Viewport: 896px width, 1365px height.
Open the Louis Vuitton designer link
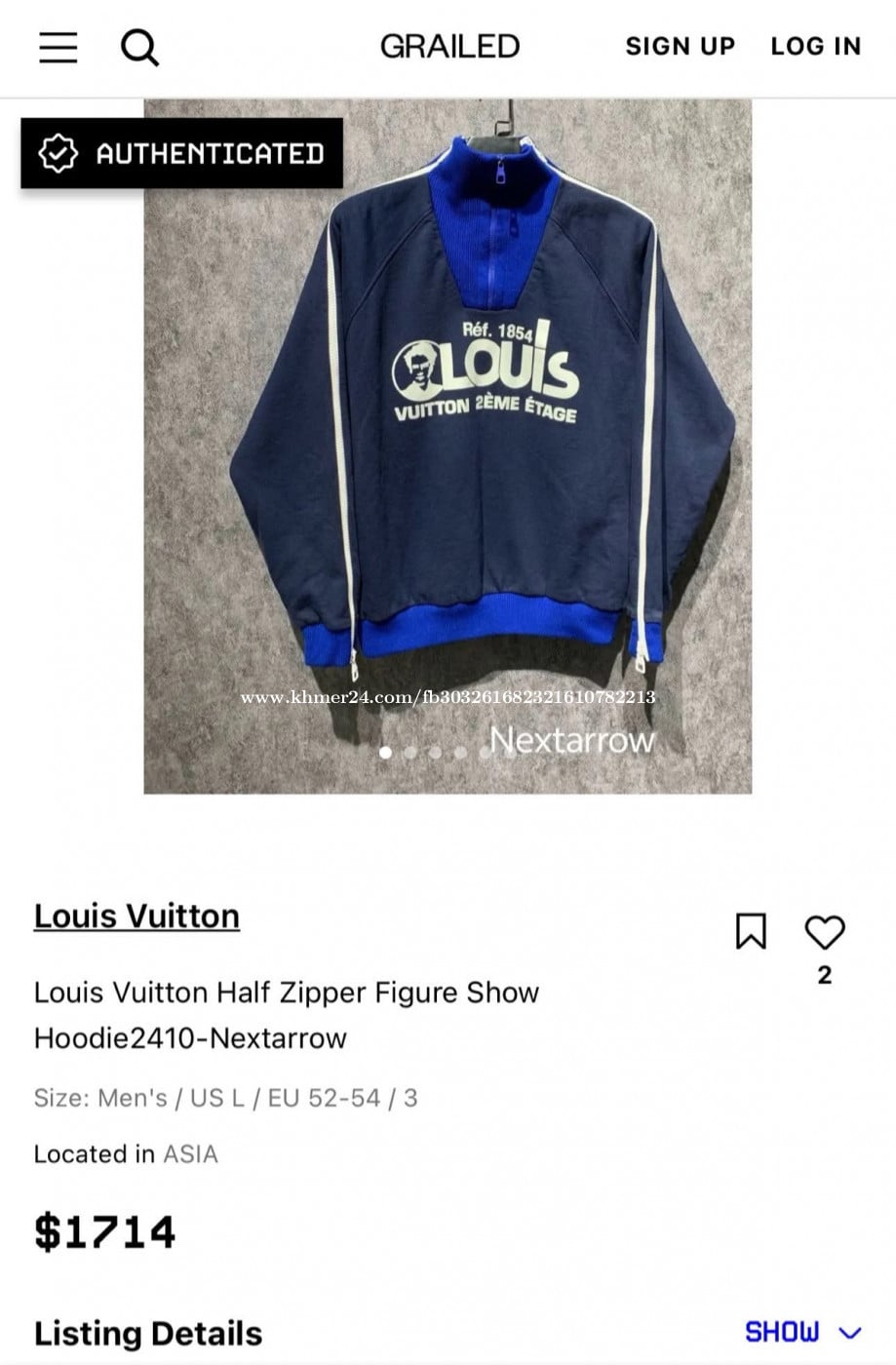136,916
